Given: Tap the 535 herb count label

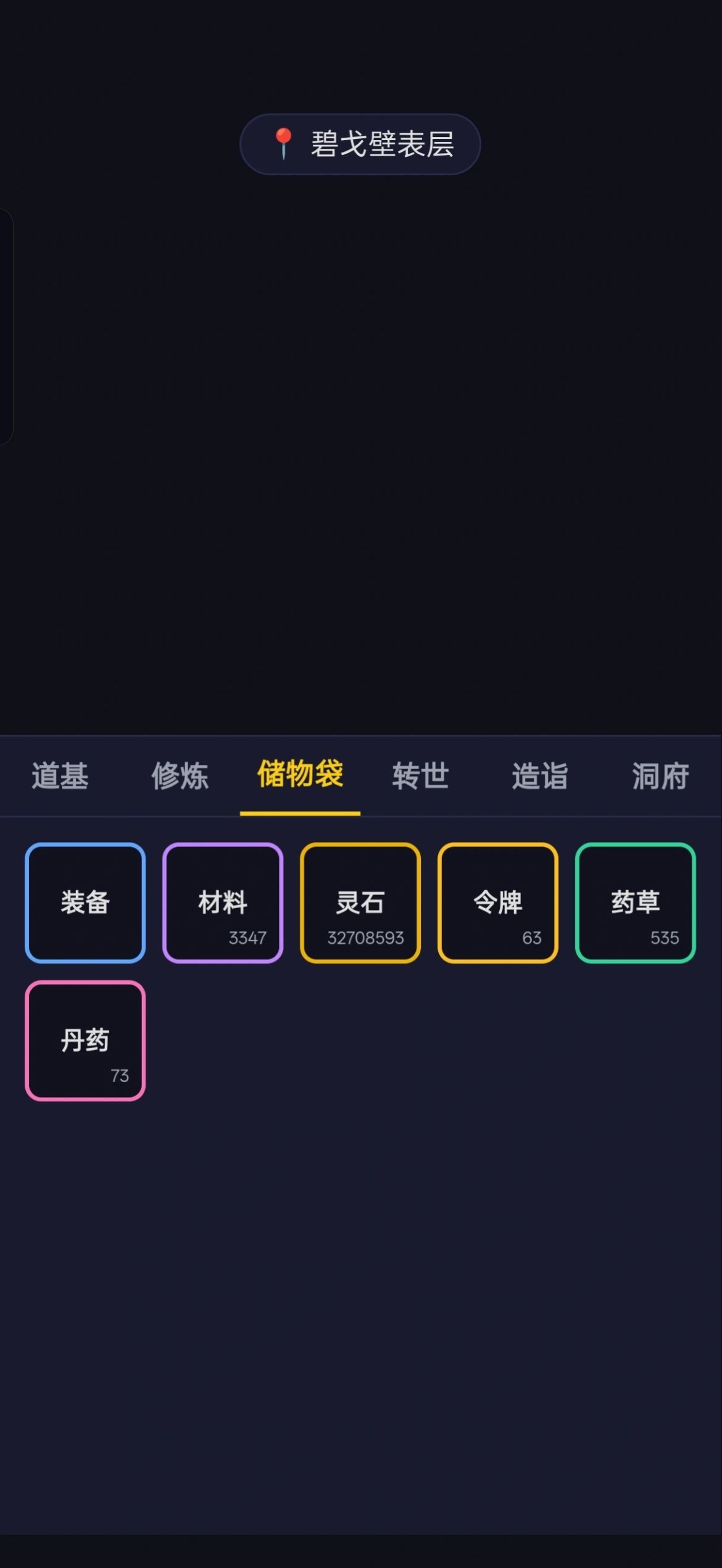Looking at the screenshot, I should click(x=665, y=938).
